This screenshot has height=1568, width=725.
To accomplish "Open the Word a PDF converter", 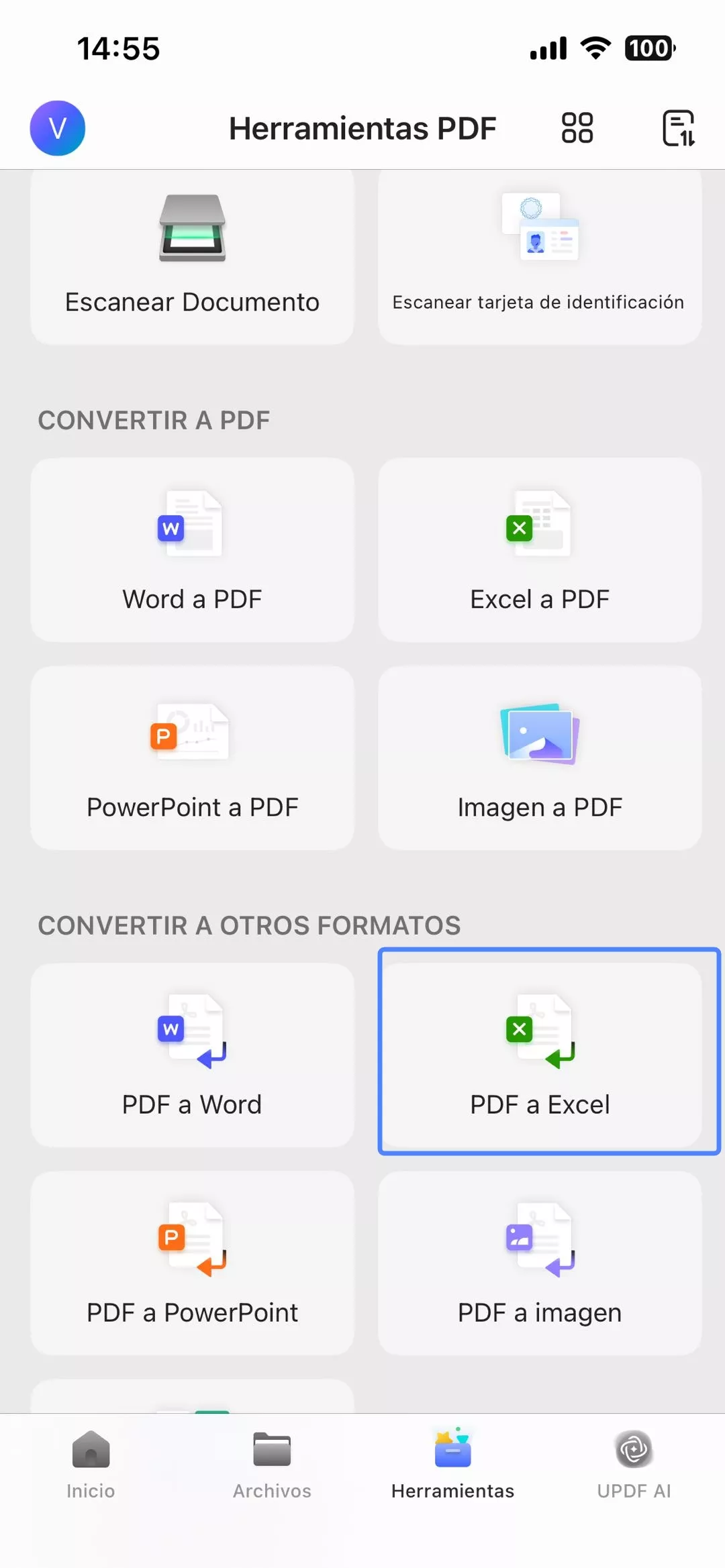I will pos(191,550).
